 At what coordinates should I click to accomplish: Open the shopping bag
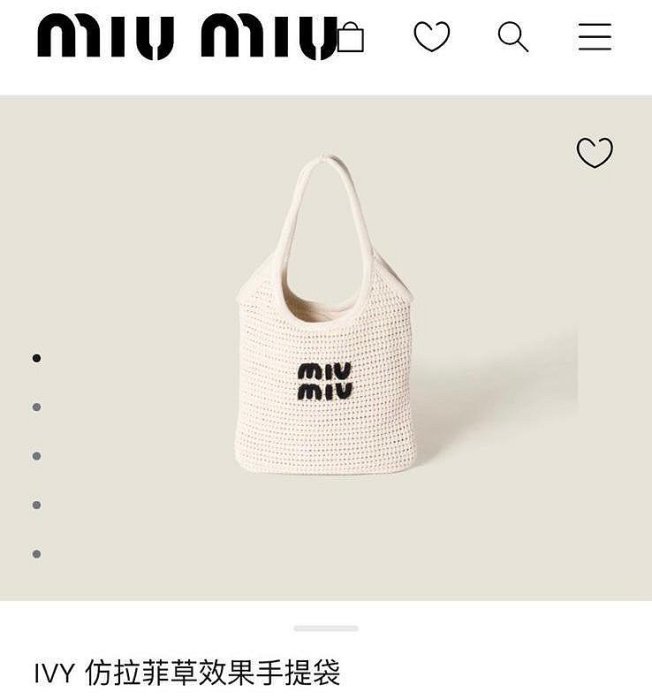click(351, 38)
